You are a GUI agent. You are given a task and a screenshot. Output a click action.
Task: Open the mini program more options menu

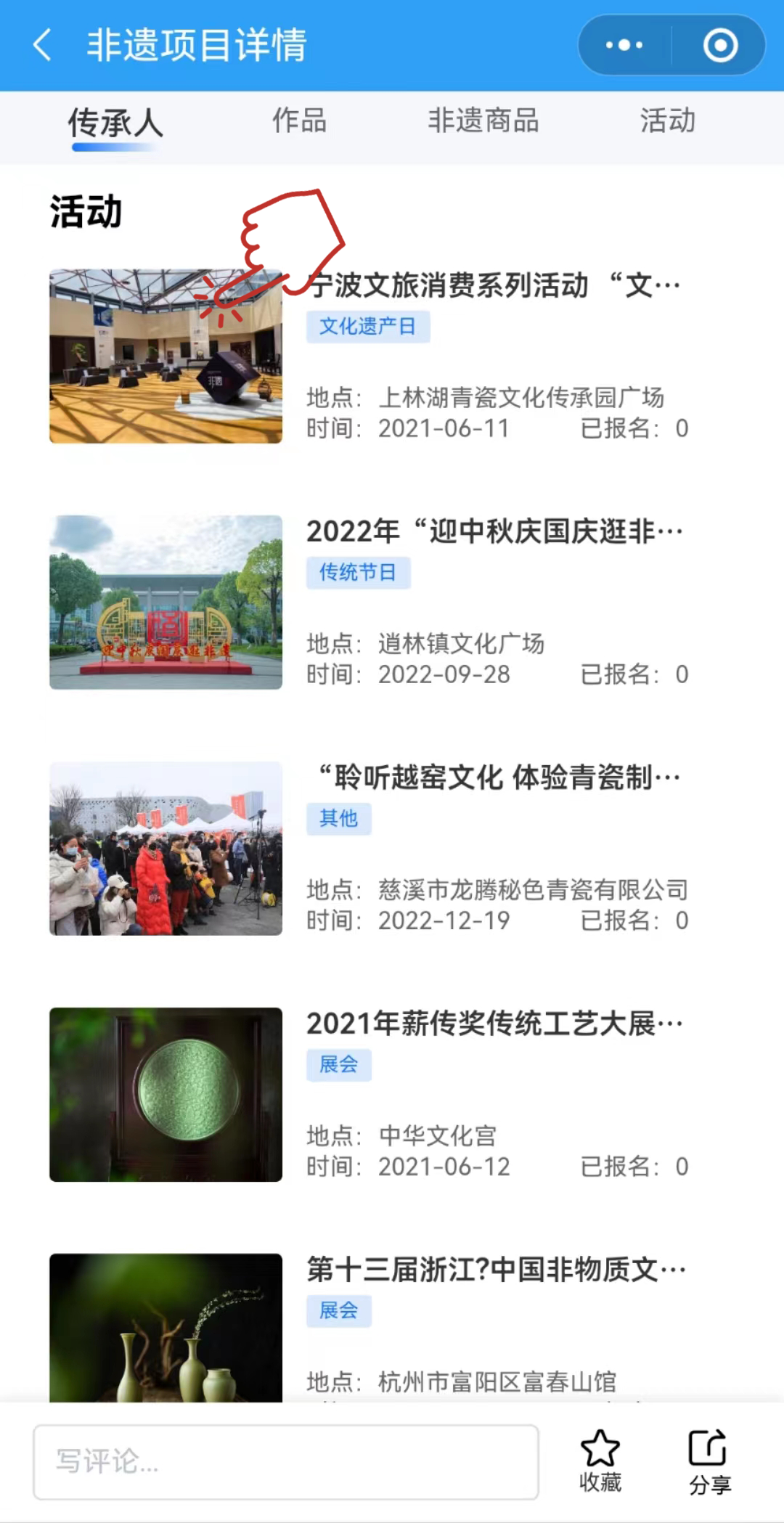click(x=624, y=45)
